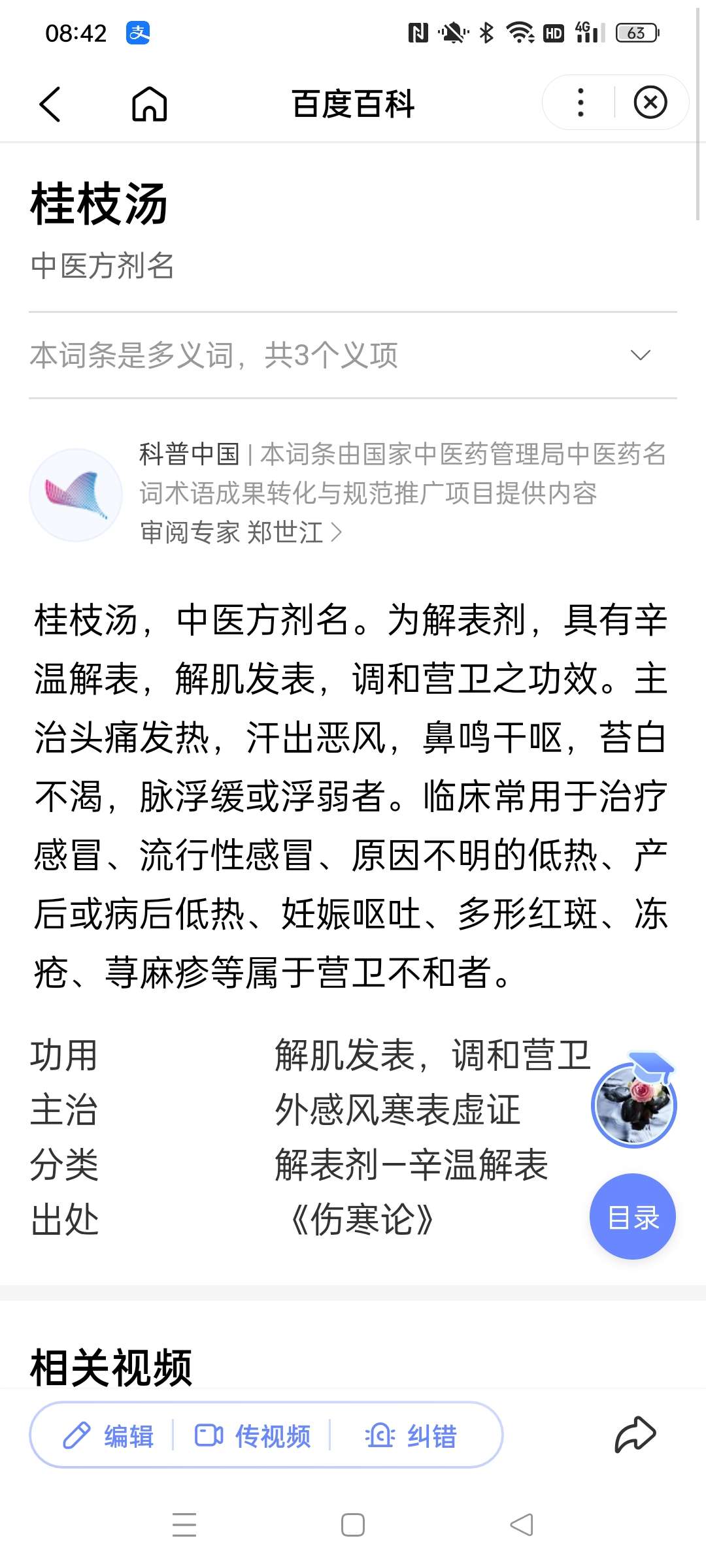
Task: Close the mini program with the X icon
Action: pos(650,103)
